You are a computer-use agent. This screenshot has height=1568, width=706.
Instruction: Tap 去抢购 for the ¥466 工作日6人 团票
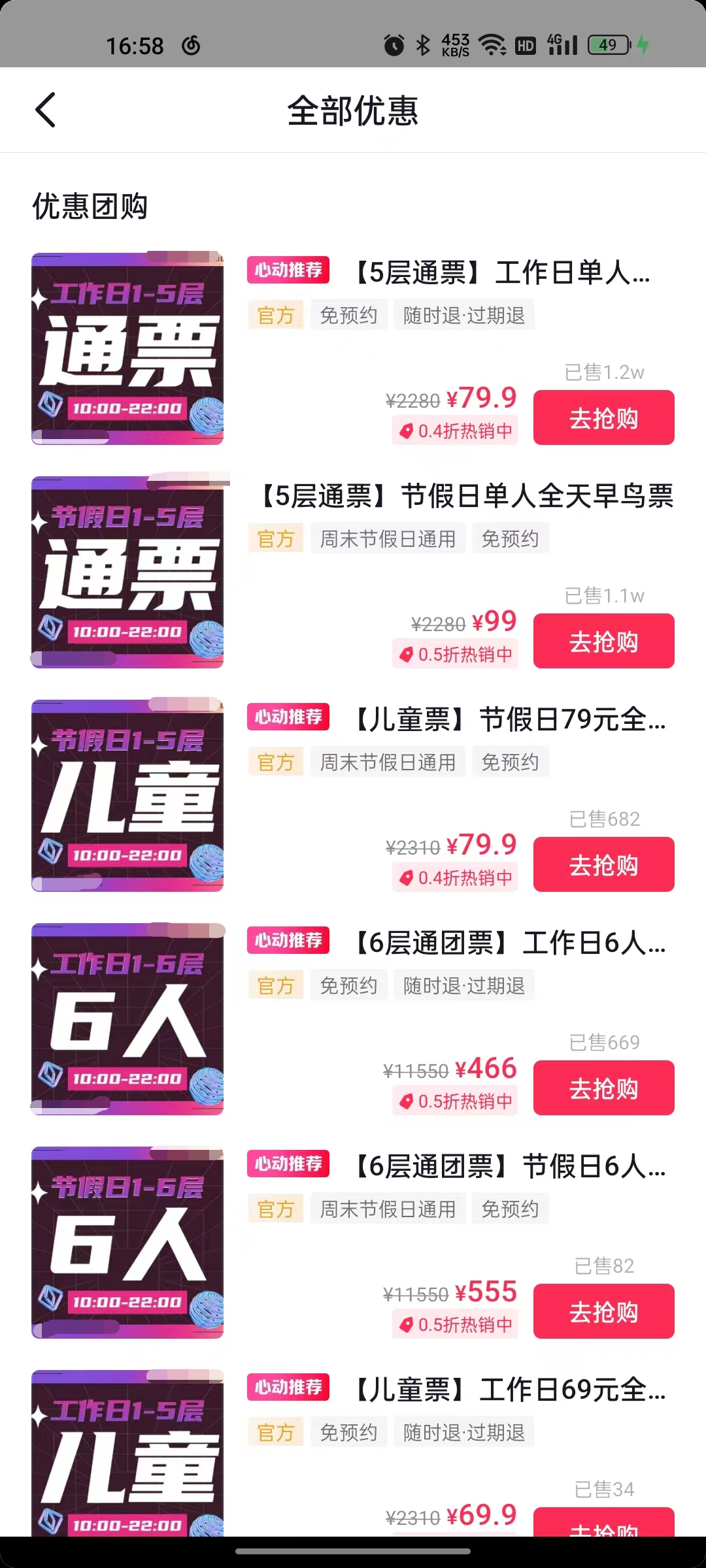(x=603, y=1088)
